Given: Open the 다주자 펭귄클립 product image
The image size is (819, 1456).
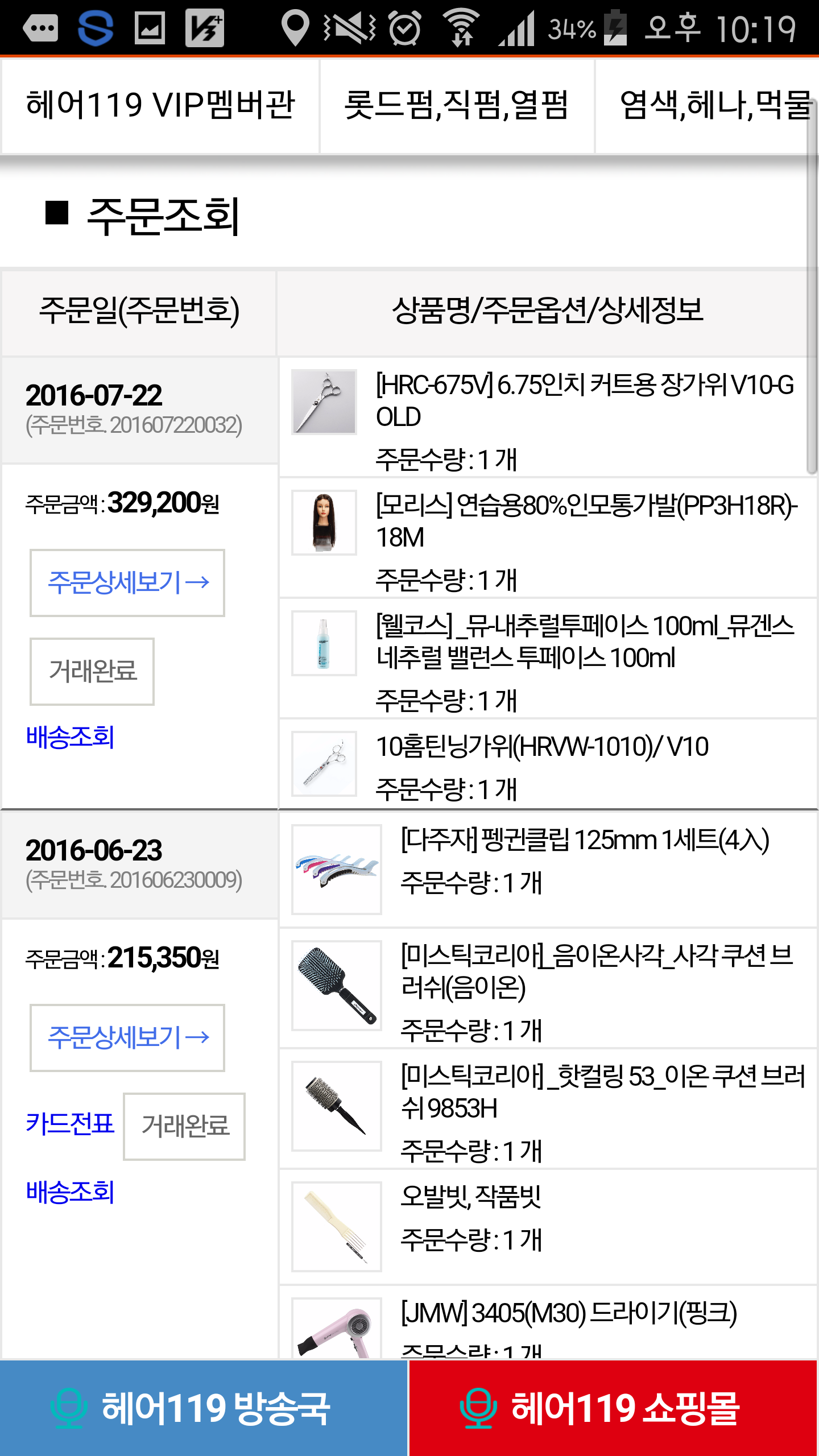Looking at the screenshot, I should (x=337, y=870).
